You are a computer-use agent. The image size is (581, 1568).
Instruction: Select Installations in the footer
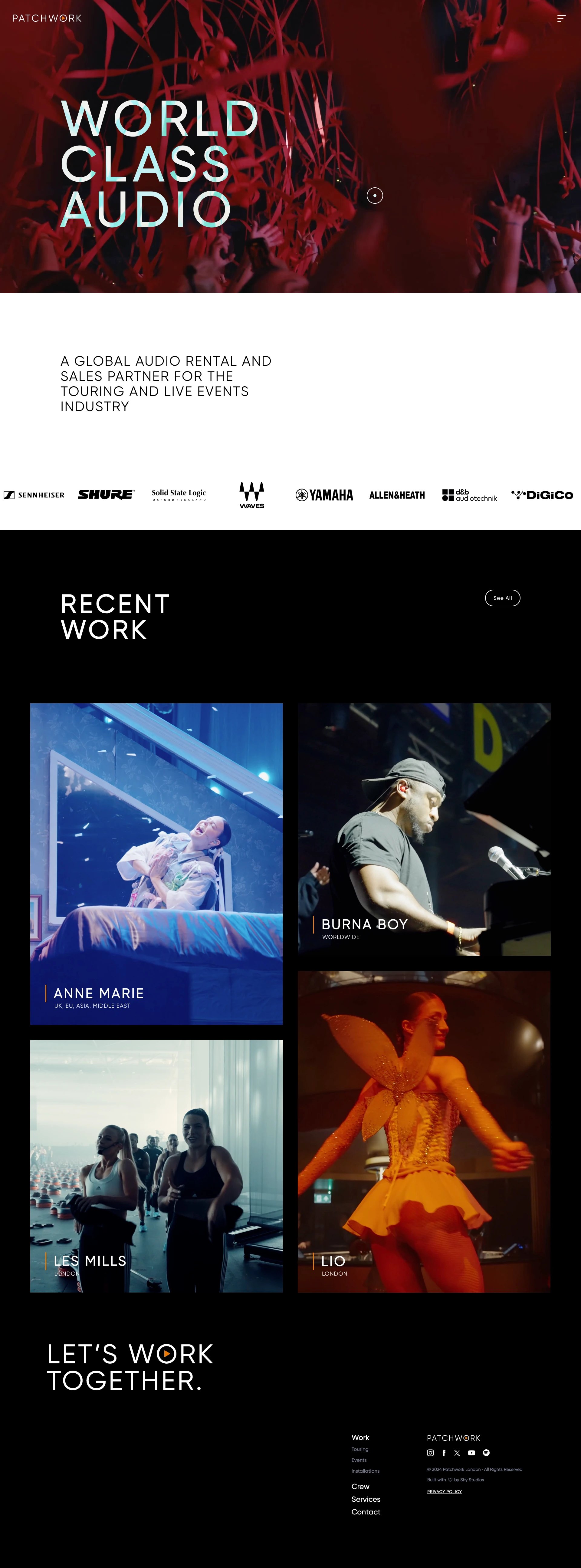pyautogui.click(x=365, y=1471)
